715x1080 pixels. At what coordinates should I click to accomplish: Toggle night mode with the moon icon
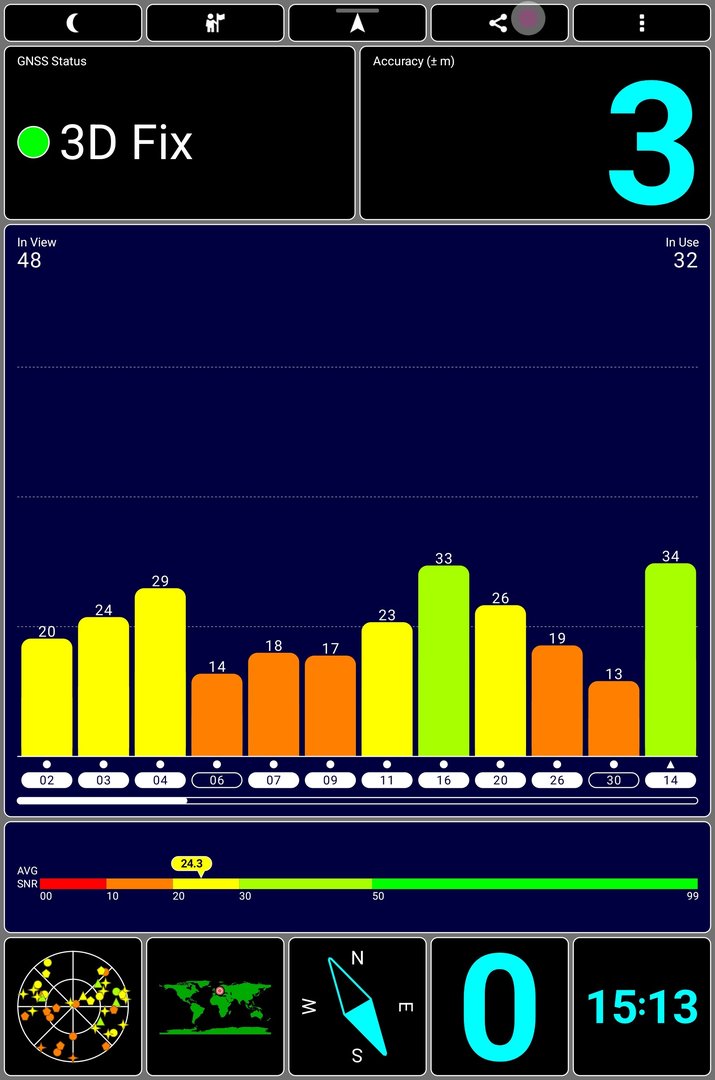point(73,23)
